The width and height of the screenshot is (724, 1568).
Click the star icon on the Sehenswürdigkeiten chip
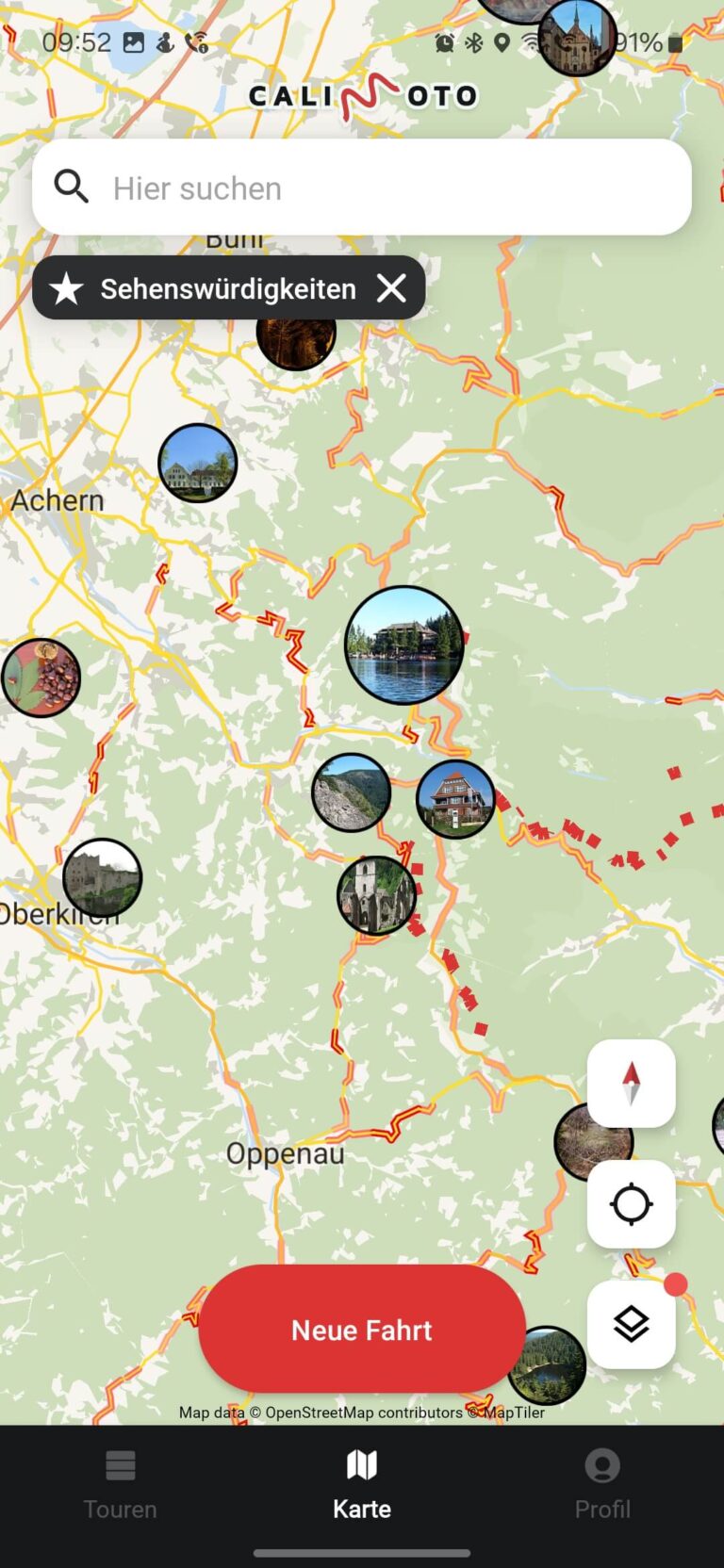66,288
